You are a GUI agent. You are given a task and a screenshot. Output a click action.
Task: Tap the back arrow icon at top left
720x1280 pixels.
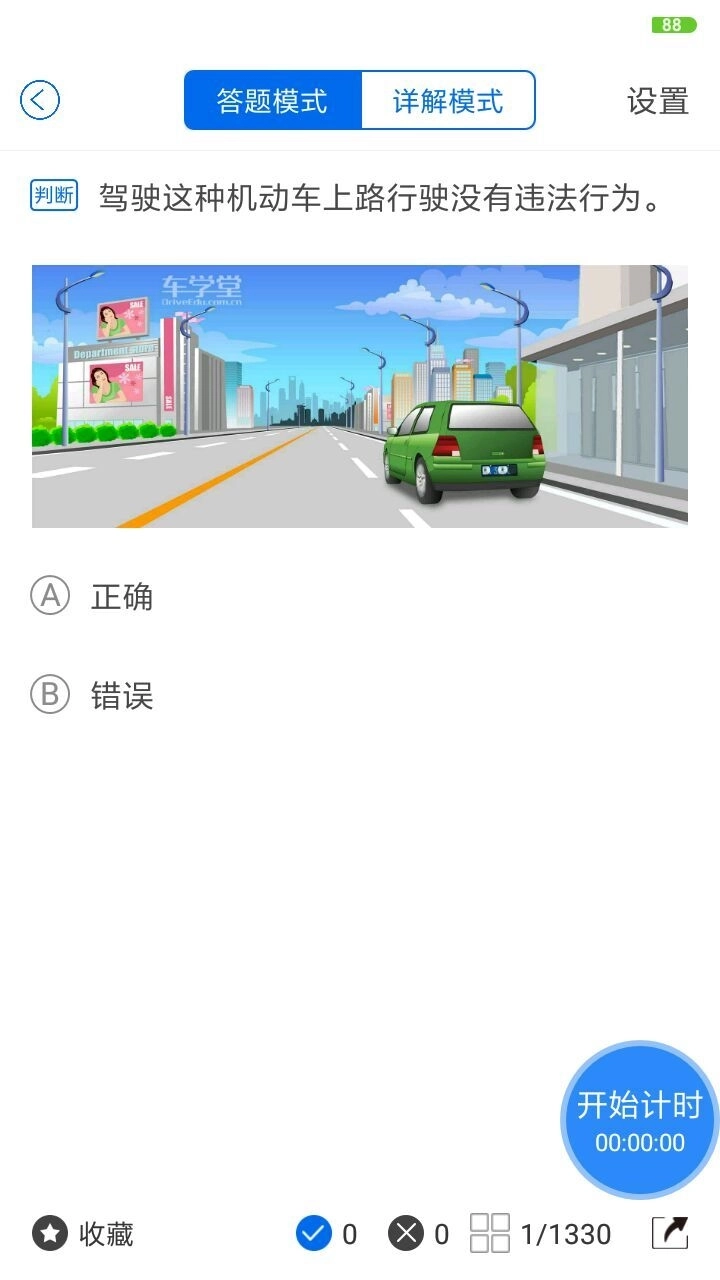(x=39, y=100)
